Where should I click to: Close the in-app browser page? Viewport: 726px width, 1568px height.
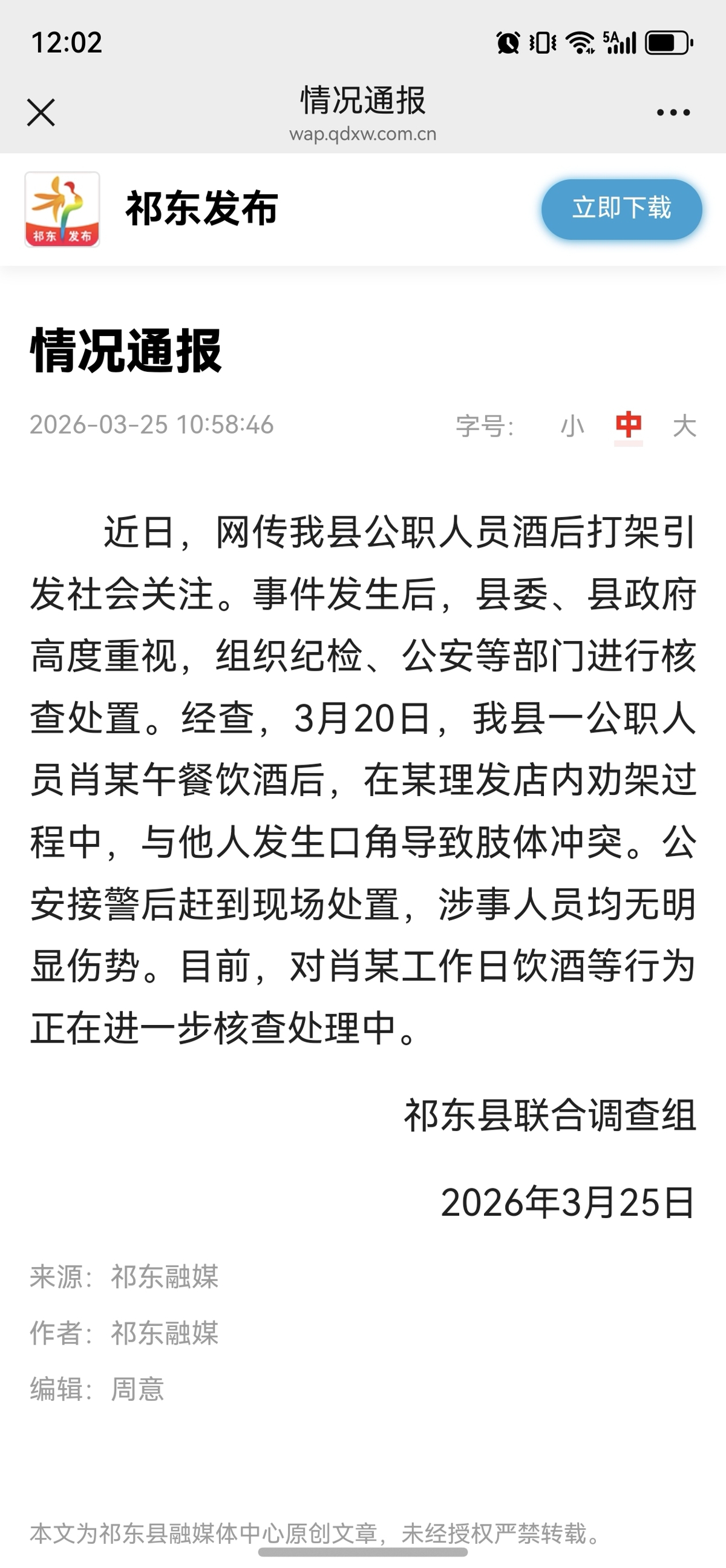click(x=41, y=113)
